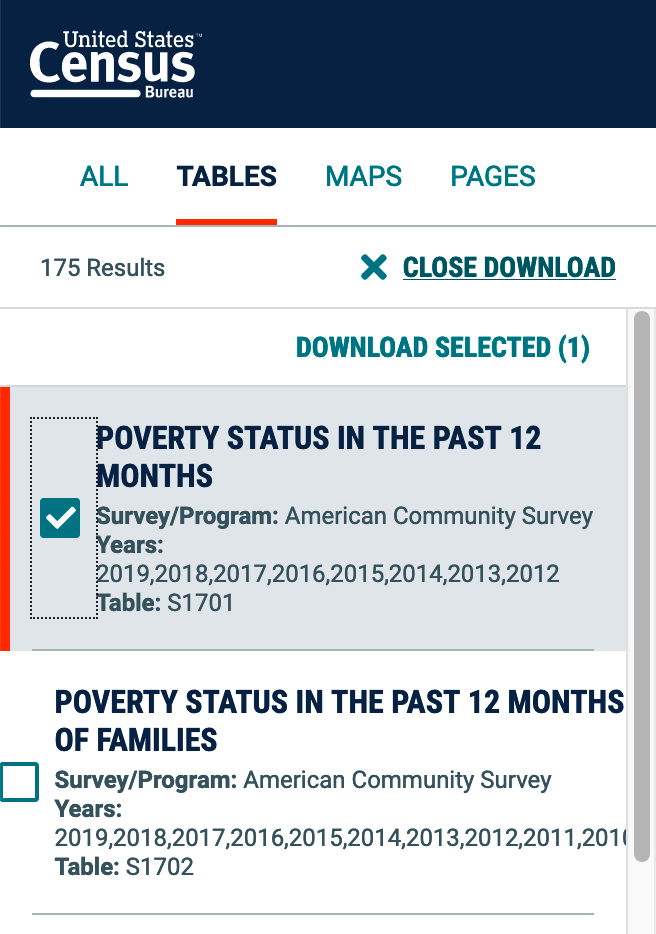
Task: Uncheck the S1701 table checkbox
Action: 60,518
